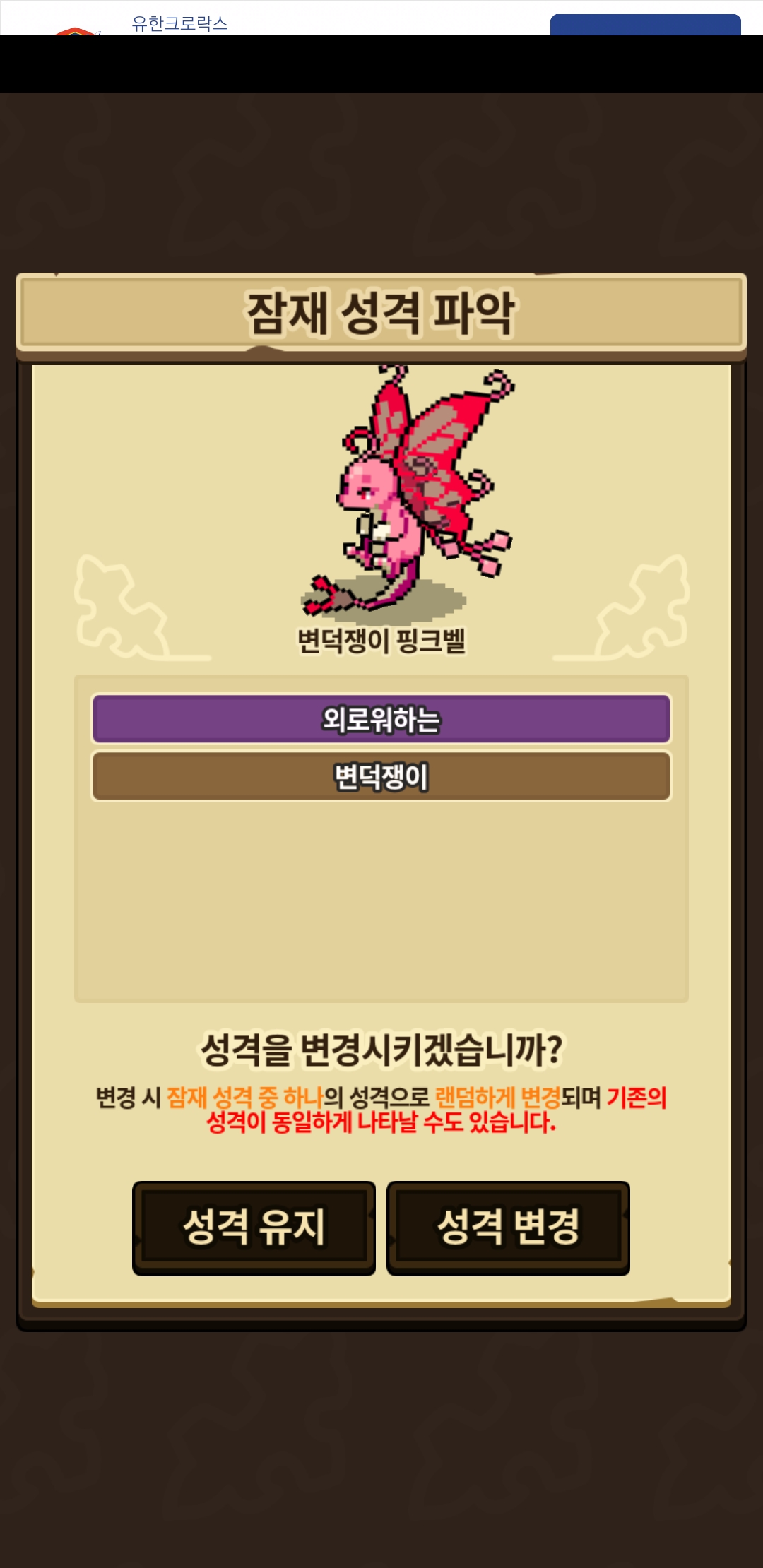Tap the 성격 유지 button
The height and width of the screenshot is (1568, 763).
[x=254, y=1228]
